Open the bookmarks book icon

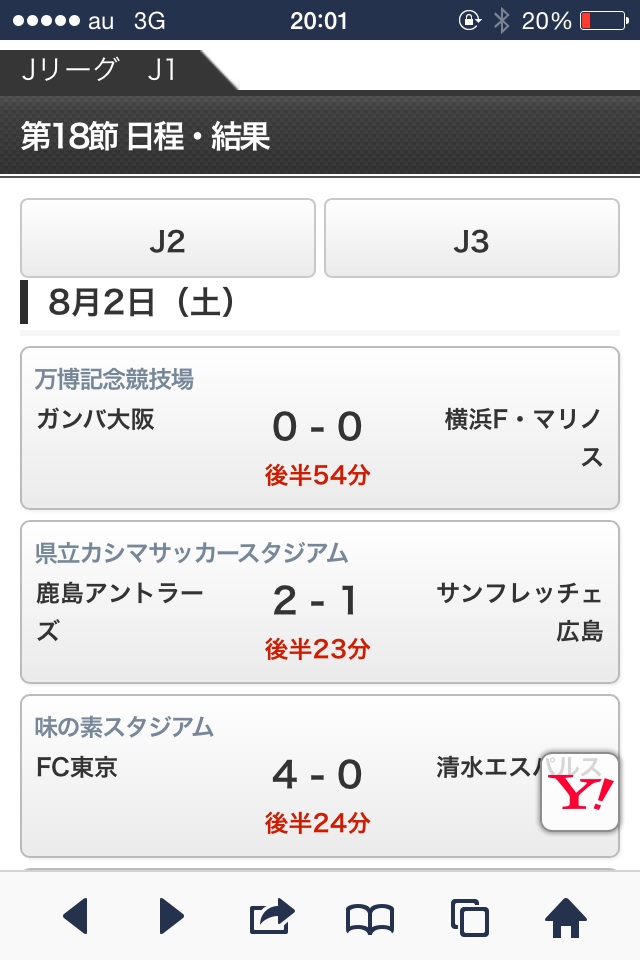click(370, 915)
